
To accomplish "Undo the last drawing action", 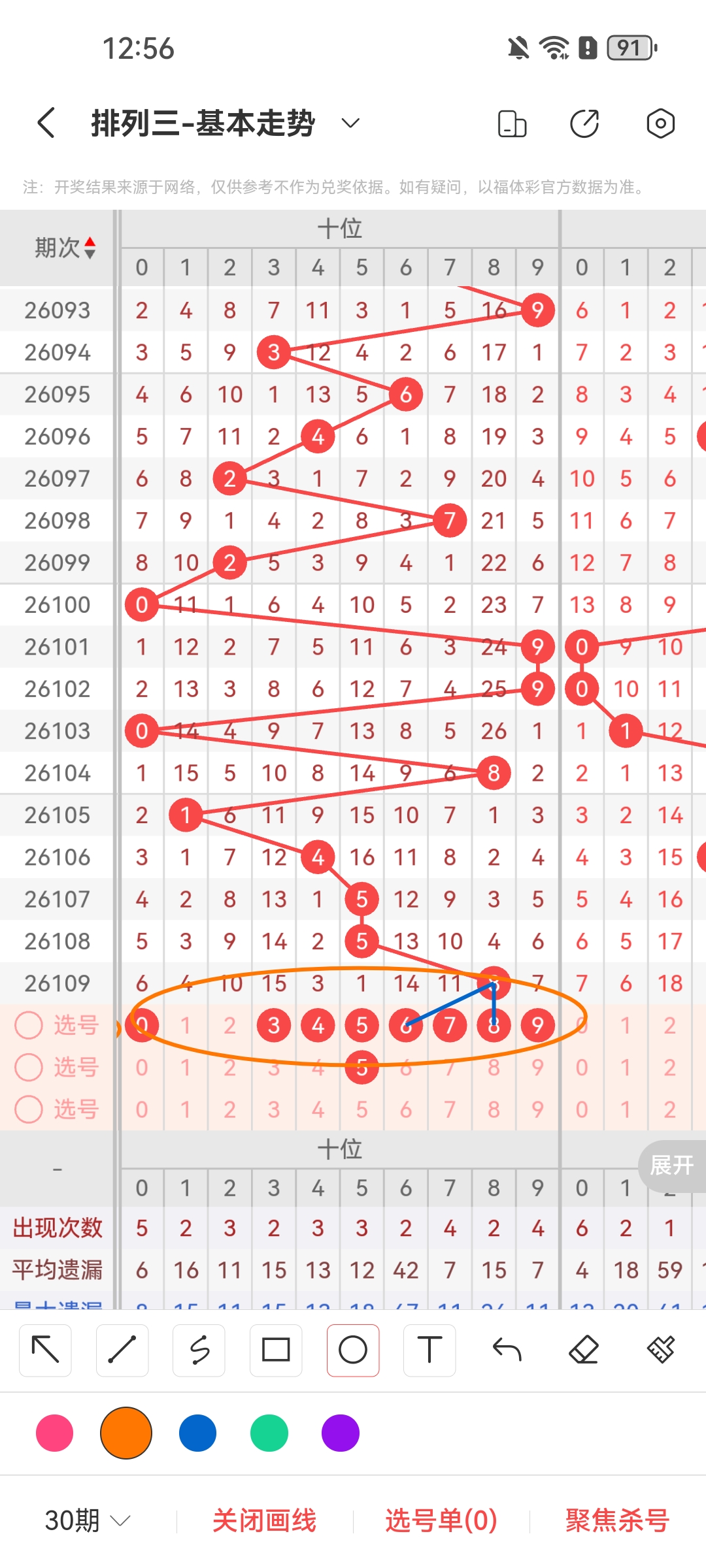I will point(507,1349).
